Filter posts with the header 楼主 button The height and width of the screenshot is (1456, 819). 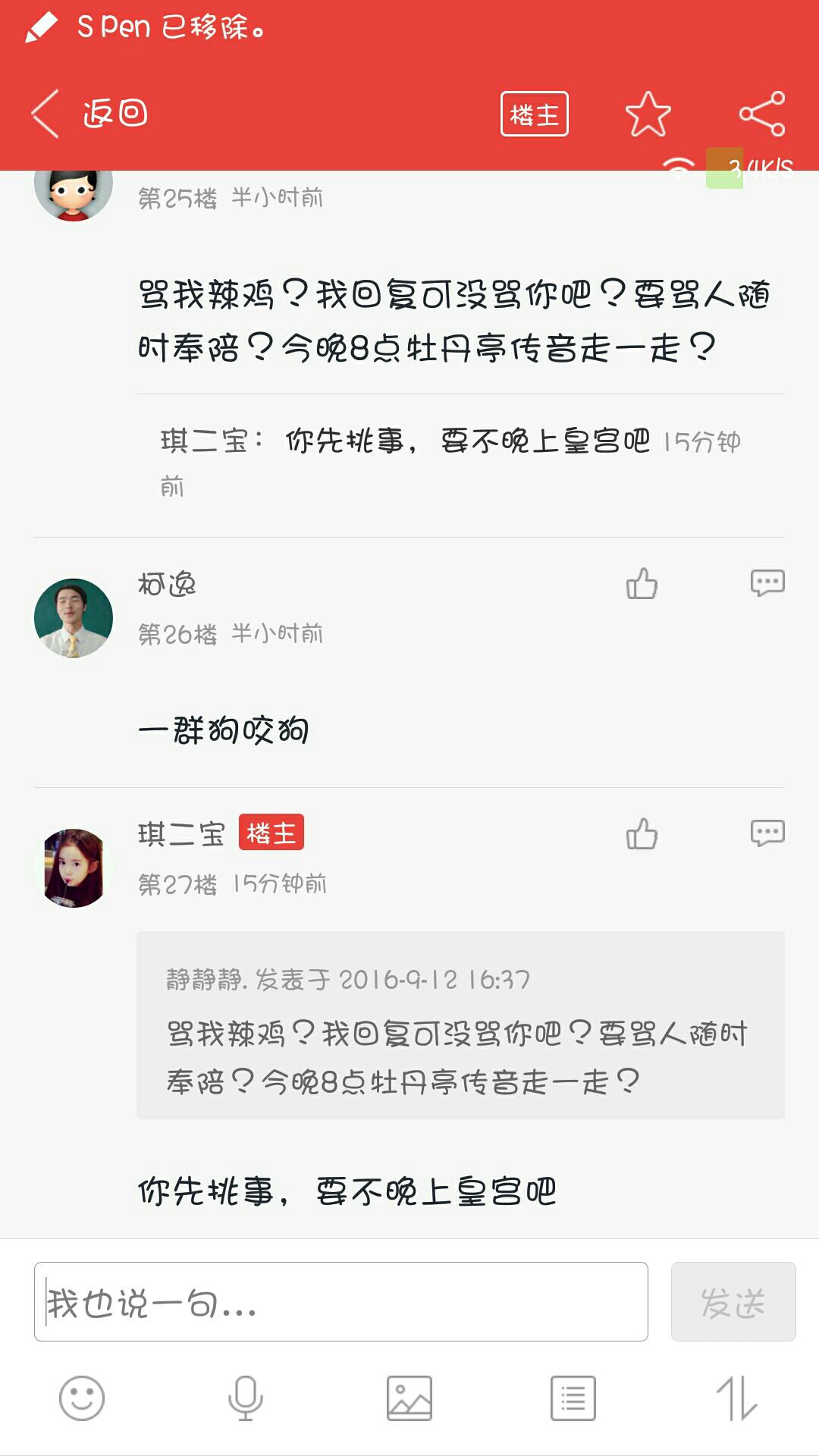tap(534, 114)
